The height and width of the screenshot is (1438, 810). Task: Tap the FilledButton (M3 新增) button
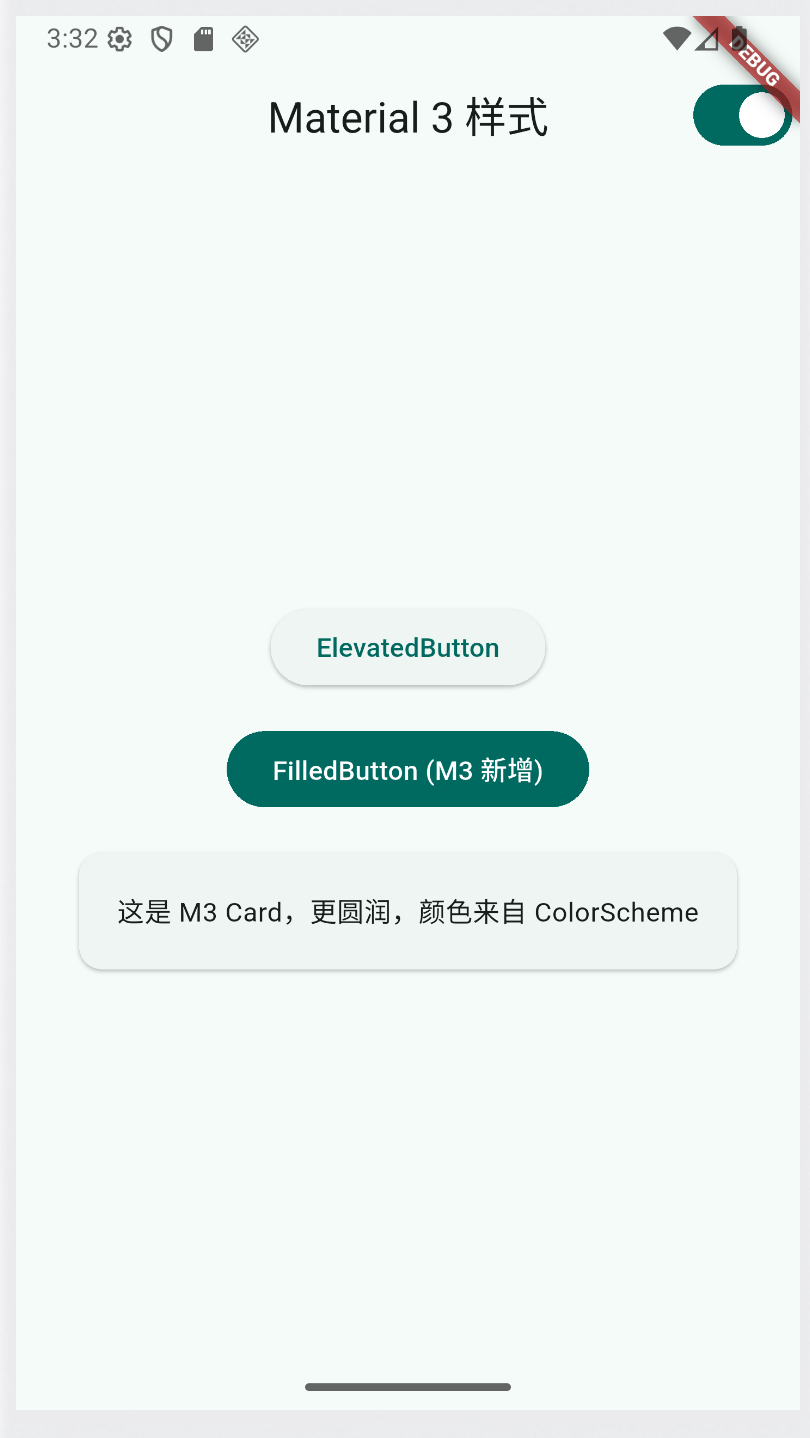coord(408,769)
